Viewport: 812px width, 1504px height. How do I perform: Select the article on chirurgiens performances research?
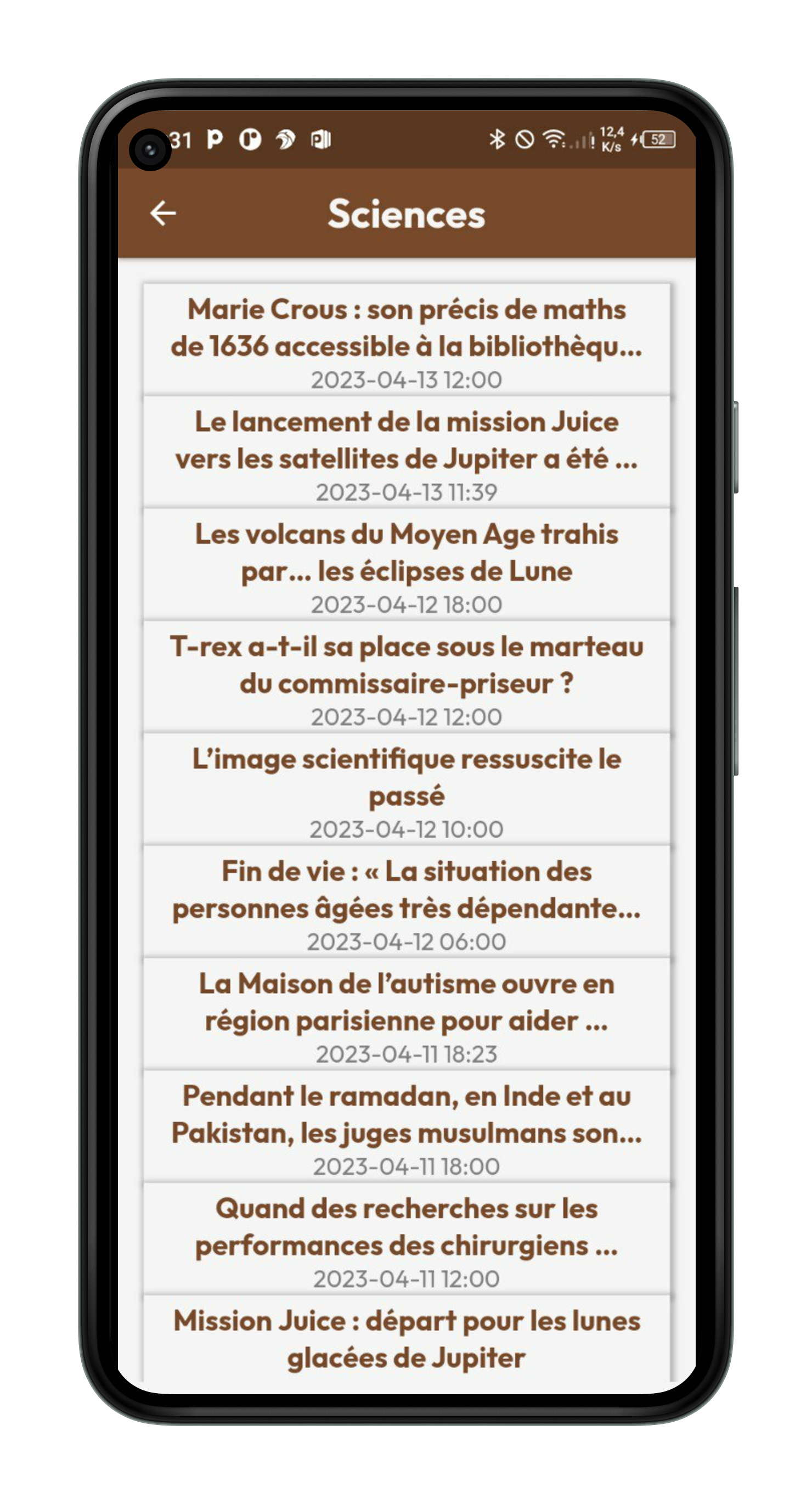[x=407, y=1238]
